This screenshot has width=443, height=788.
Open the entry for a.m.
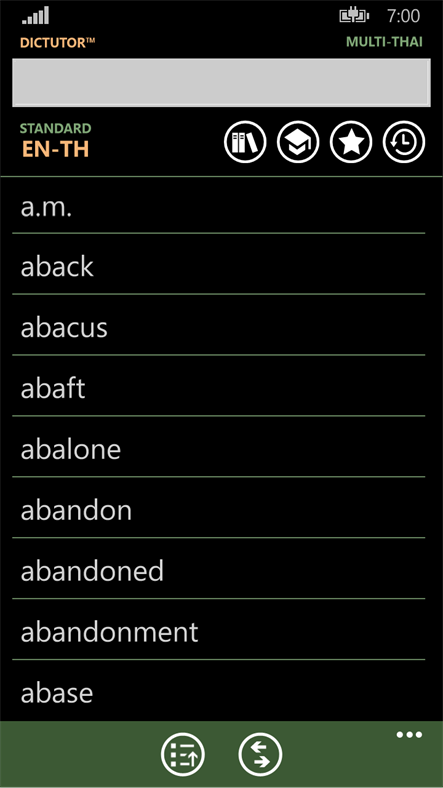tap(218, 206)
